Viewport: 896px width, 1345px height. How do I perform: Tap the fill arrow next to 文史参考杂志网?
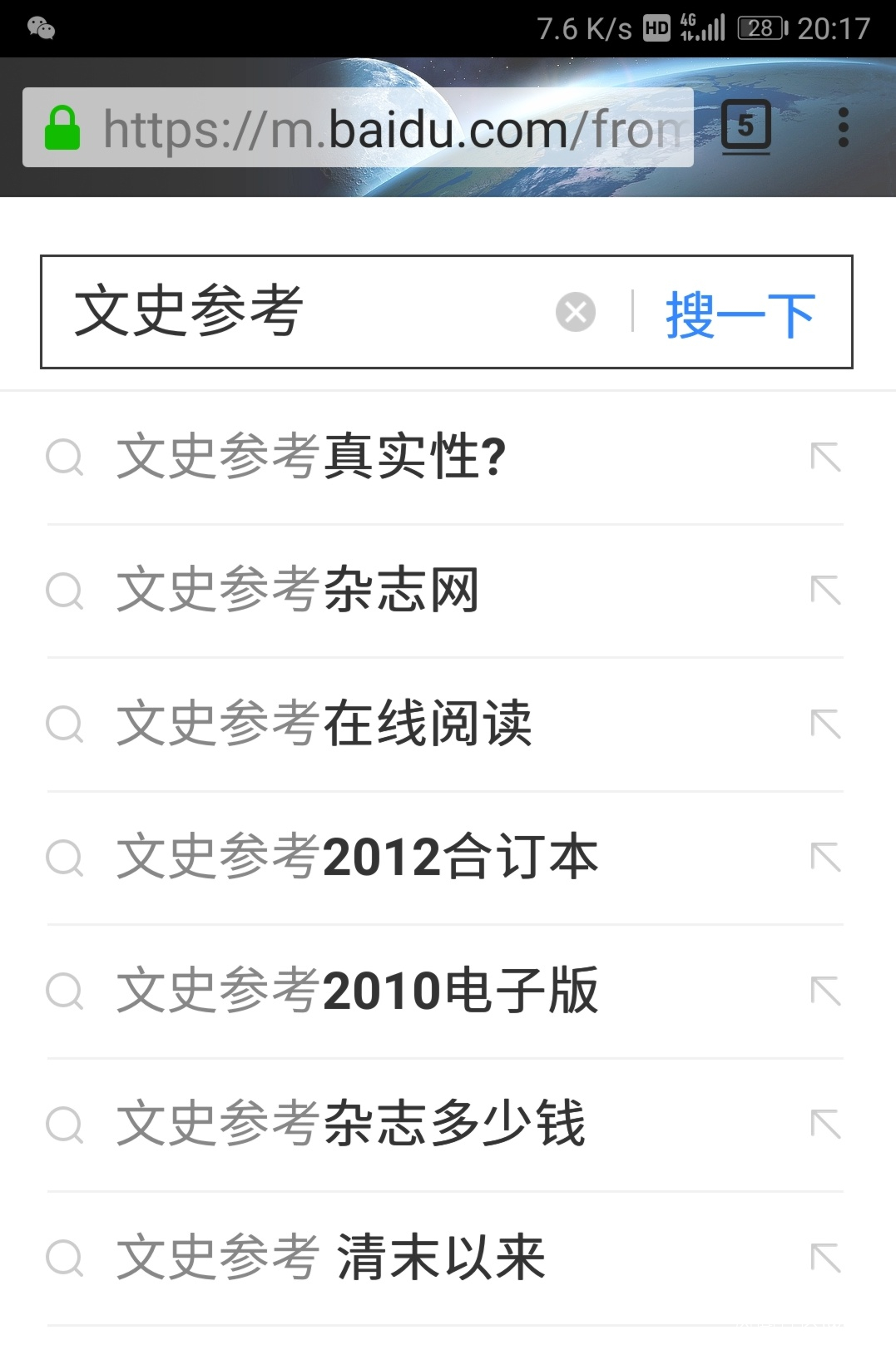[825, 590]
